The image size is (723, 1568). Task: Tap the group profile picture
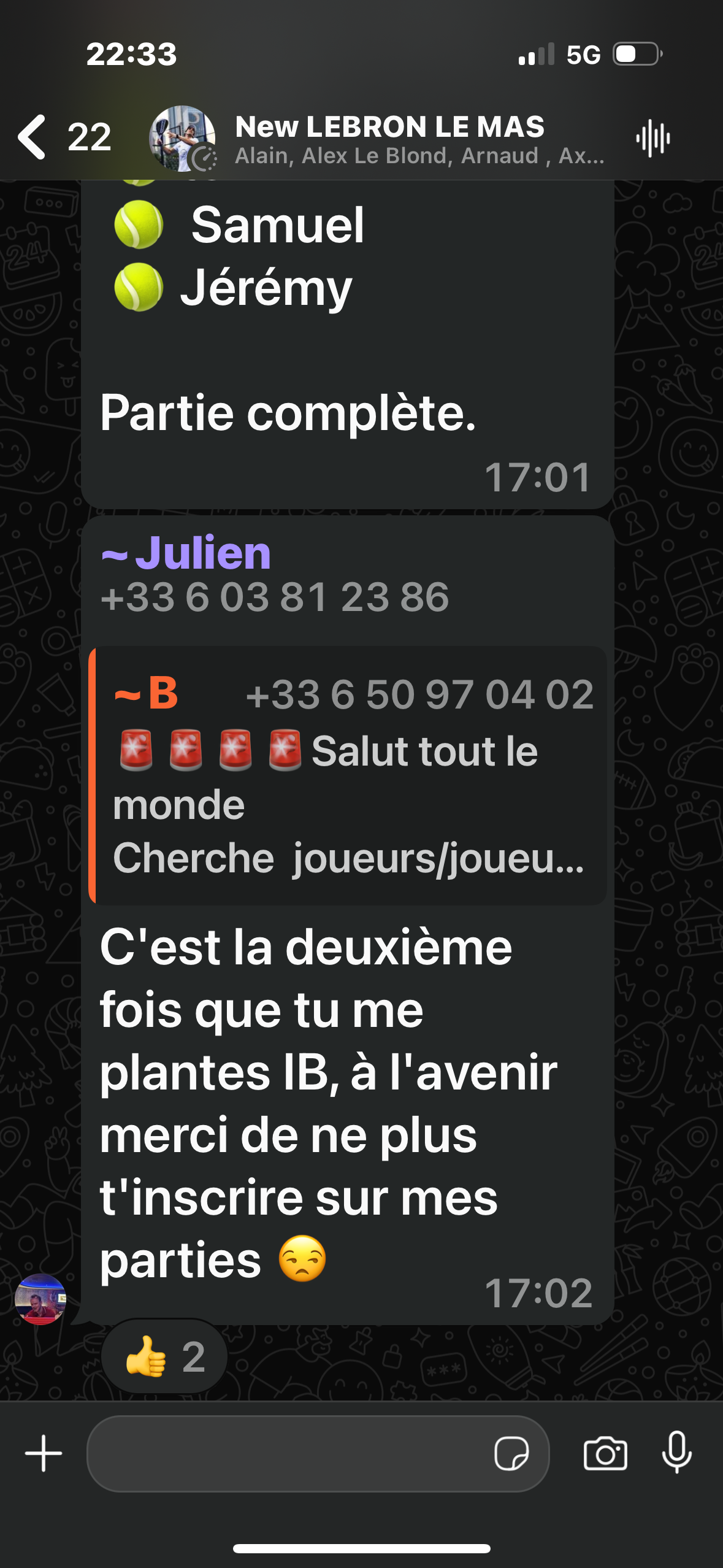(x=182, y=139)
